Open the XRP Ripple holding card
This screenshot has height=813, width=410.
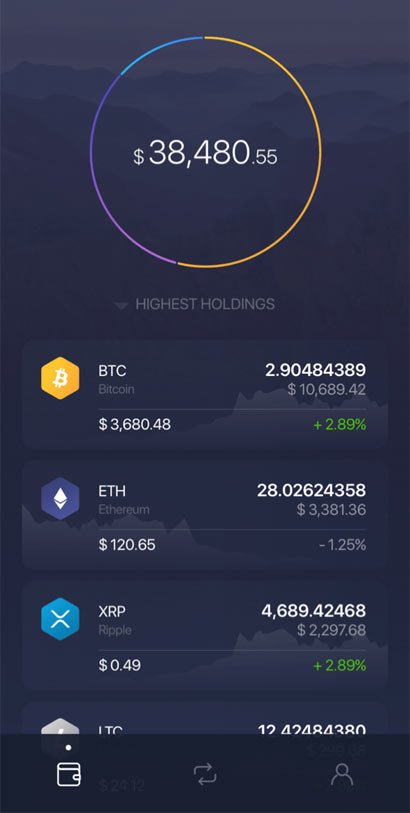tap(205, 635)
